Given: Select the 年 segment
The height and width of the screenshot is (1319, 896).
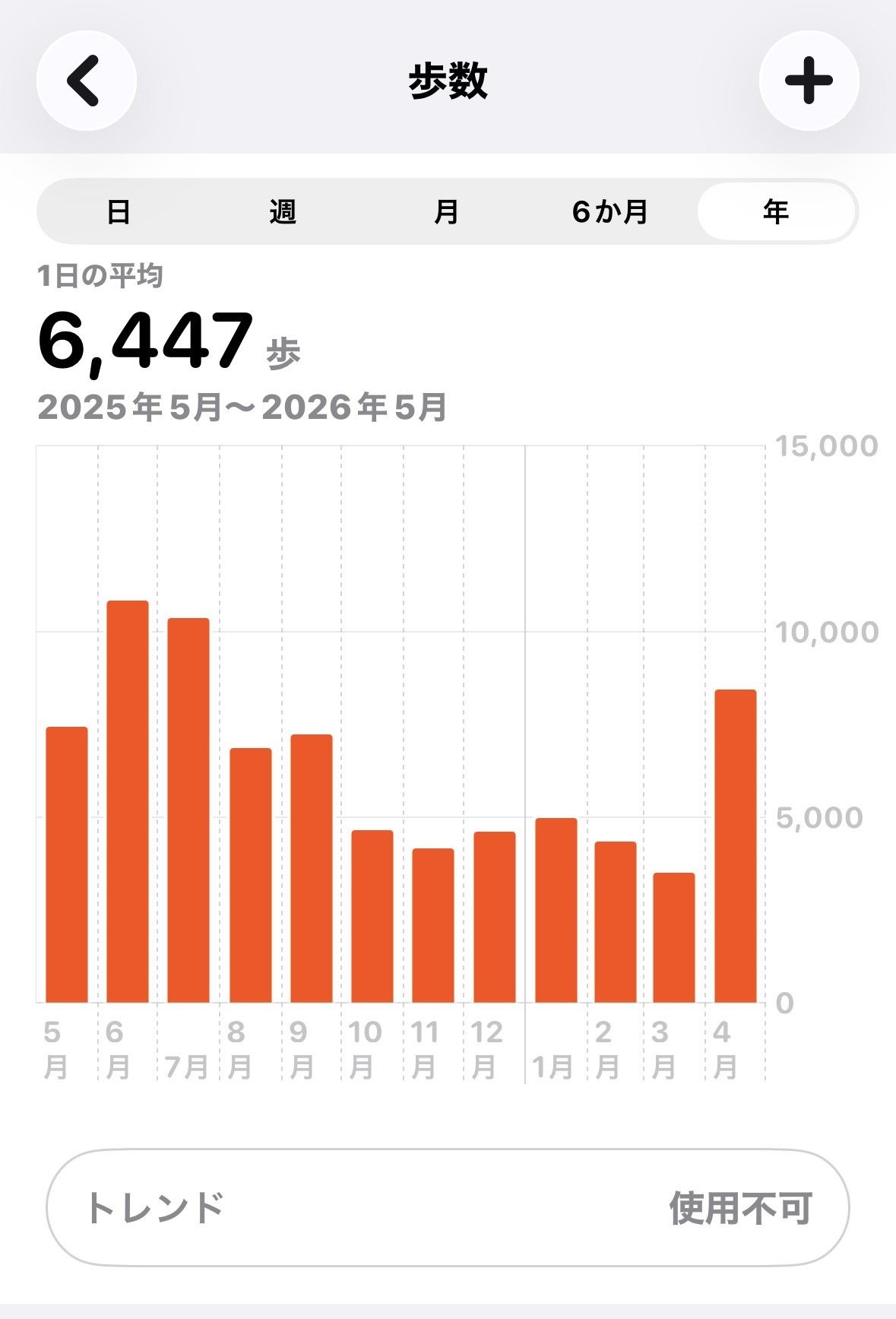Looking at the screenshot, I should [x=776, y=212].
